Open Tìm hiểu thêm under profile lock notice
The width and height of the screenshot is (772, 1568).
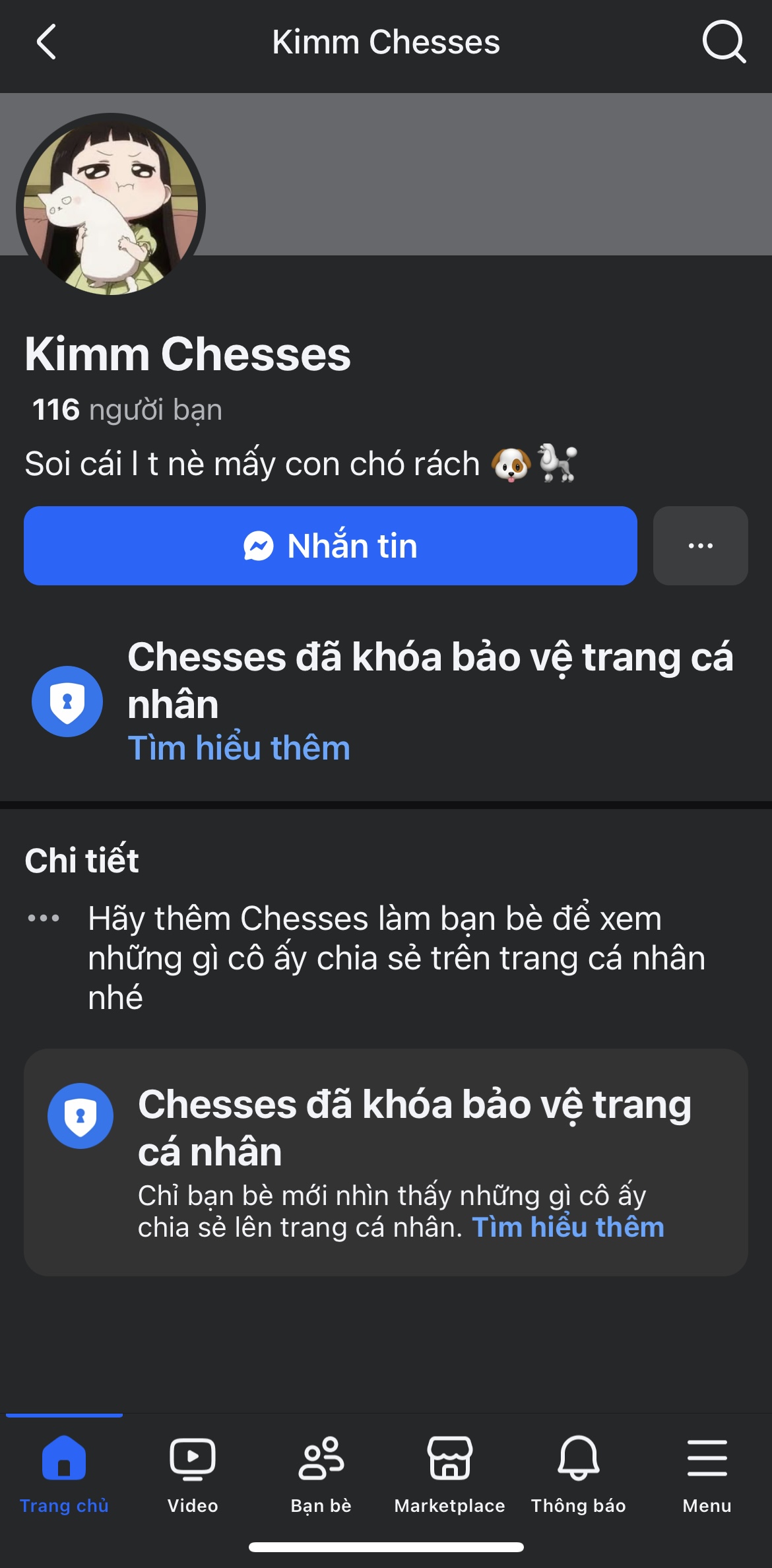pos(239,748)
